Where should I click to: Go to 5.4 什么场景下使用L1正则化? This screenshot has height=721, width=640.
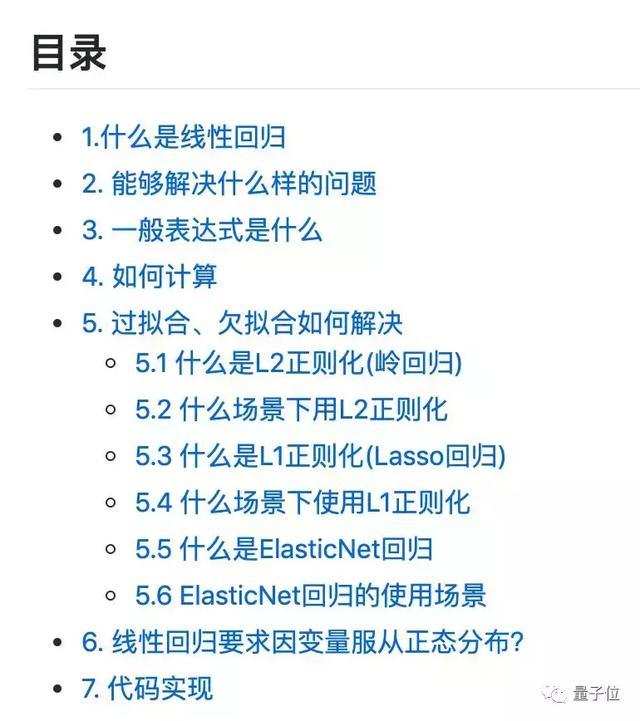coord(302,502)
